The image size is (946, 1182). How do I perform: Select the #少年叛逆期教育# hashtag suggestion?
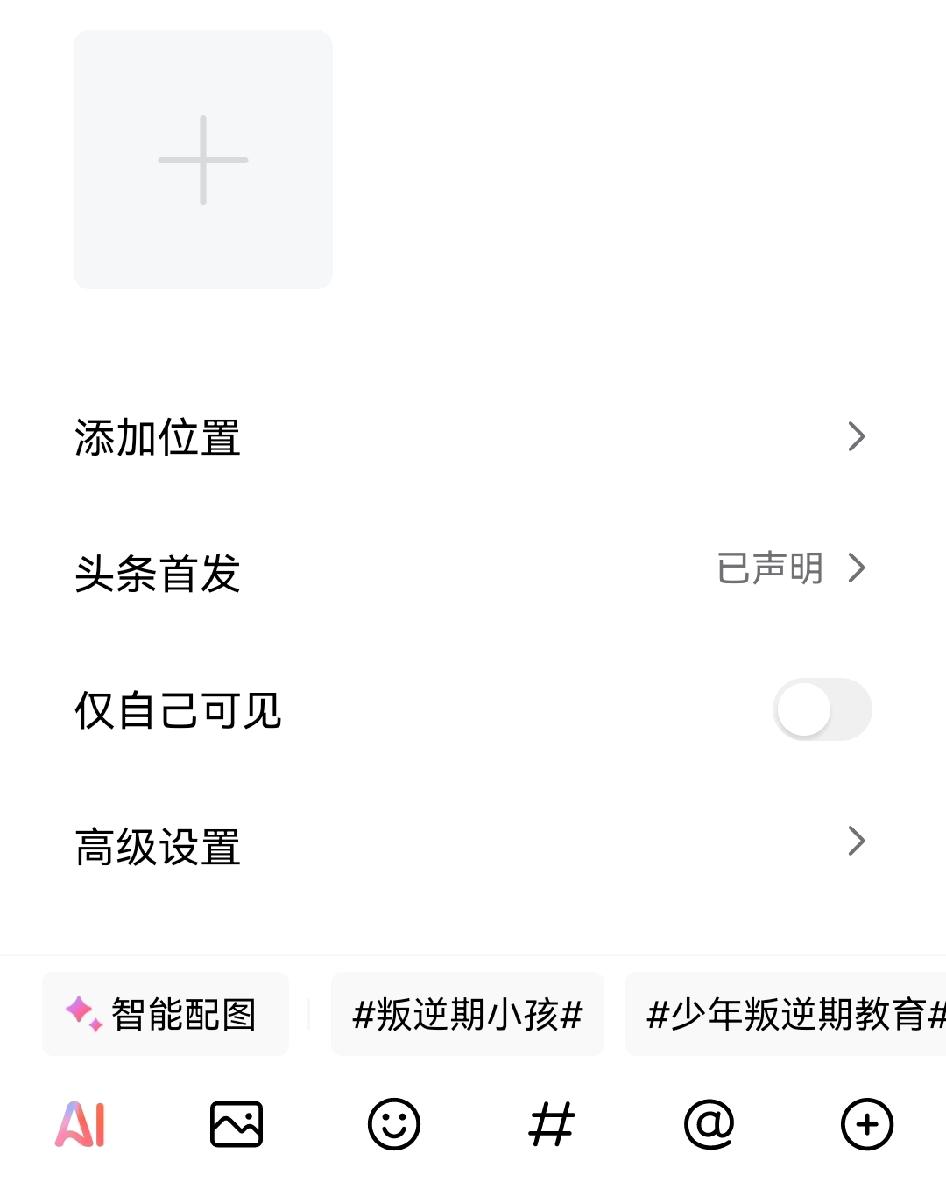pyautogui.click(x=790, y=1013)
